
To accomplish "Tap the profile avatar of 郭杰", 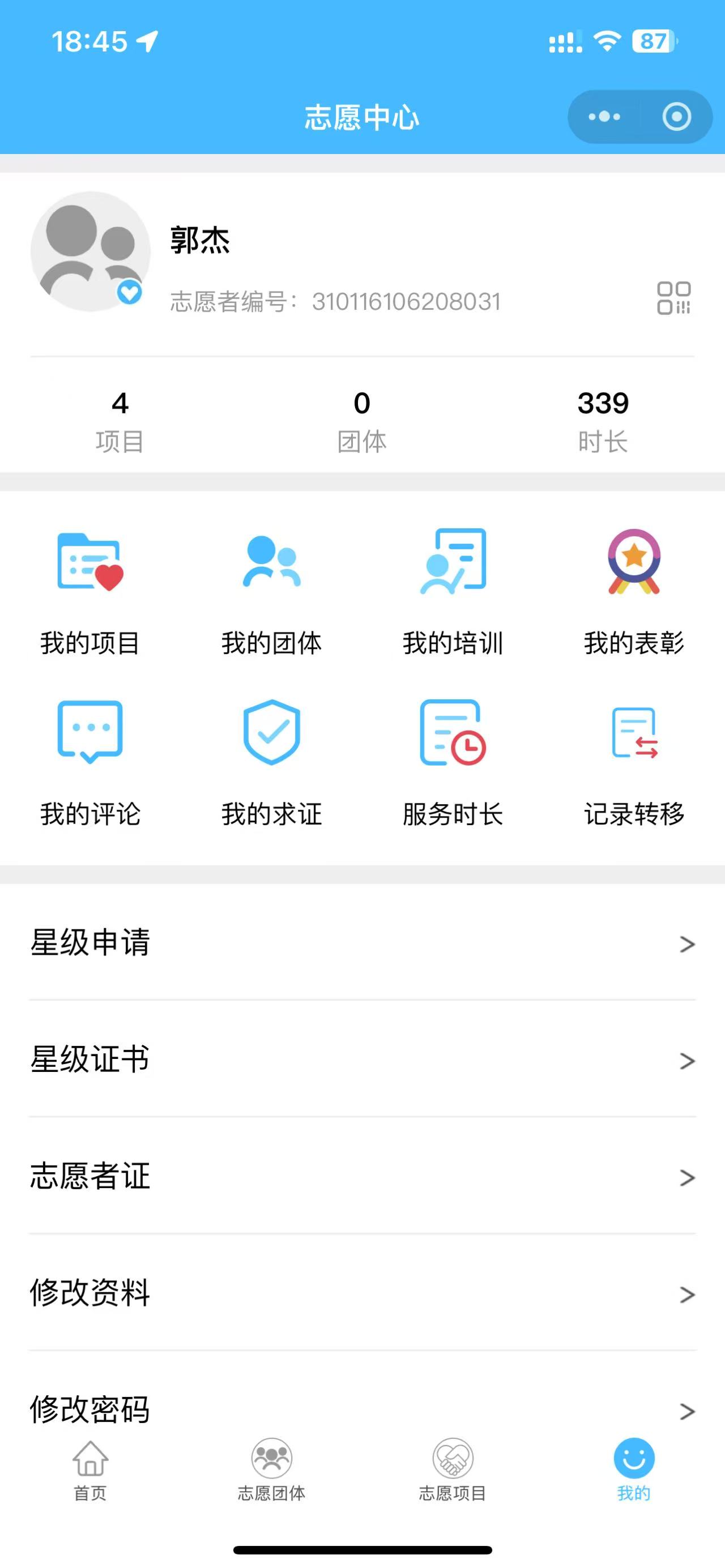I will point(91,251).
